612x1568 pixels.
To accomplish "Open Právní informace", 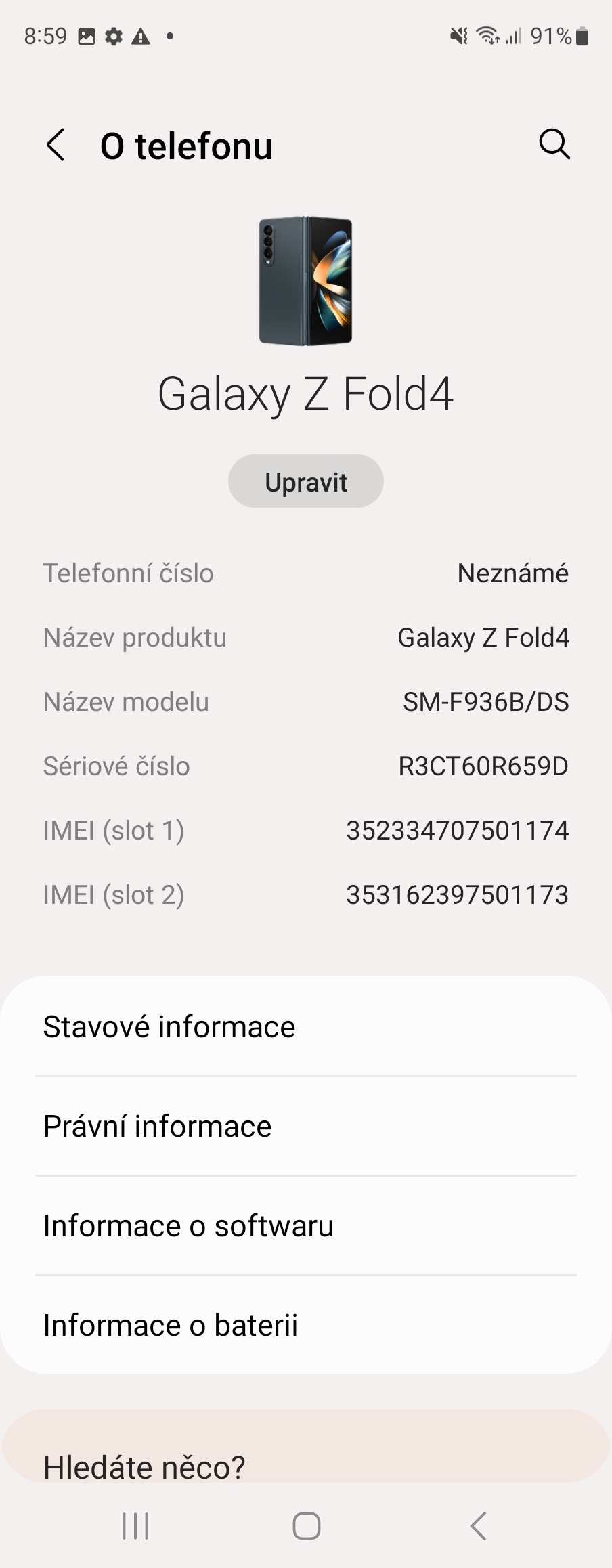I will 305,1126.
